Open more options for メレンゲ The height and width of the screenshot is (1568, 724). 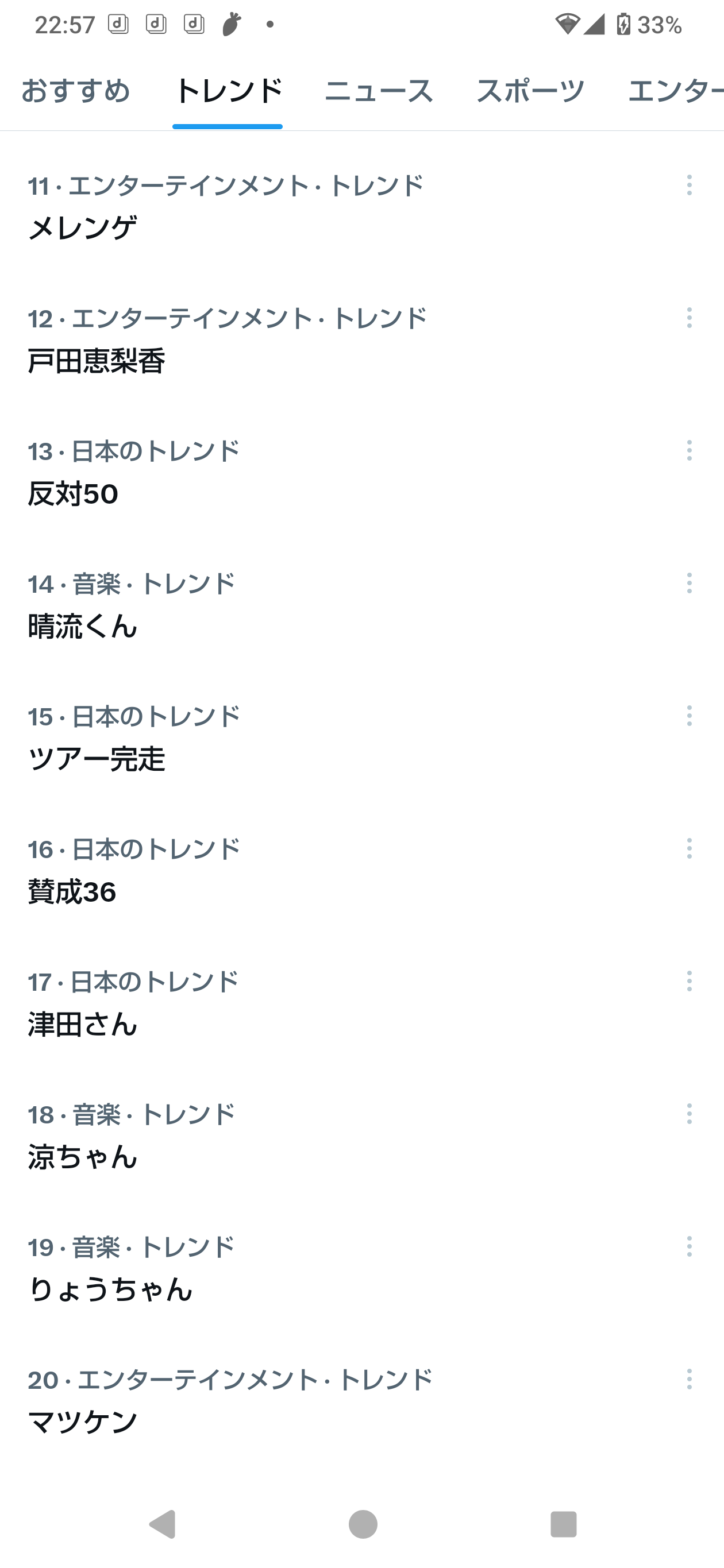coord(690,185)
